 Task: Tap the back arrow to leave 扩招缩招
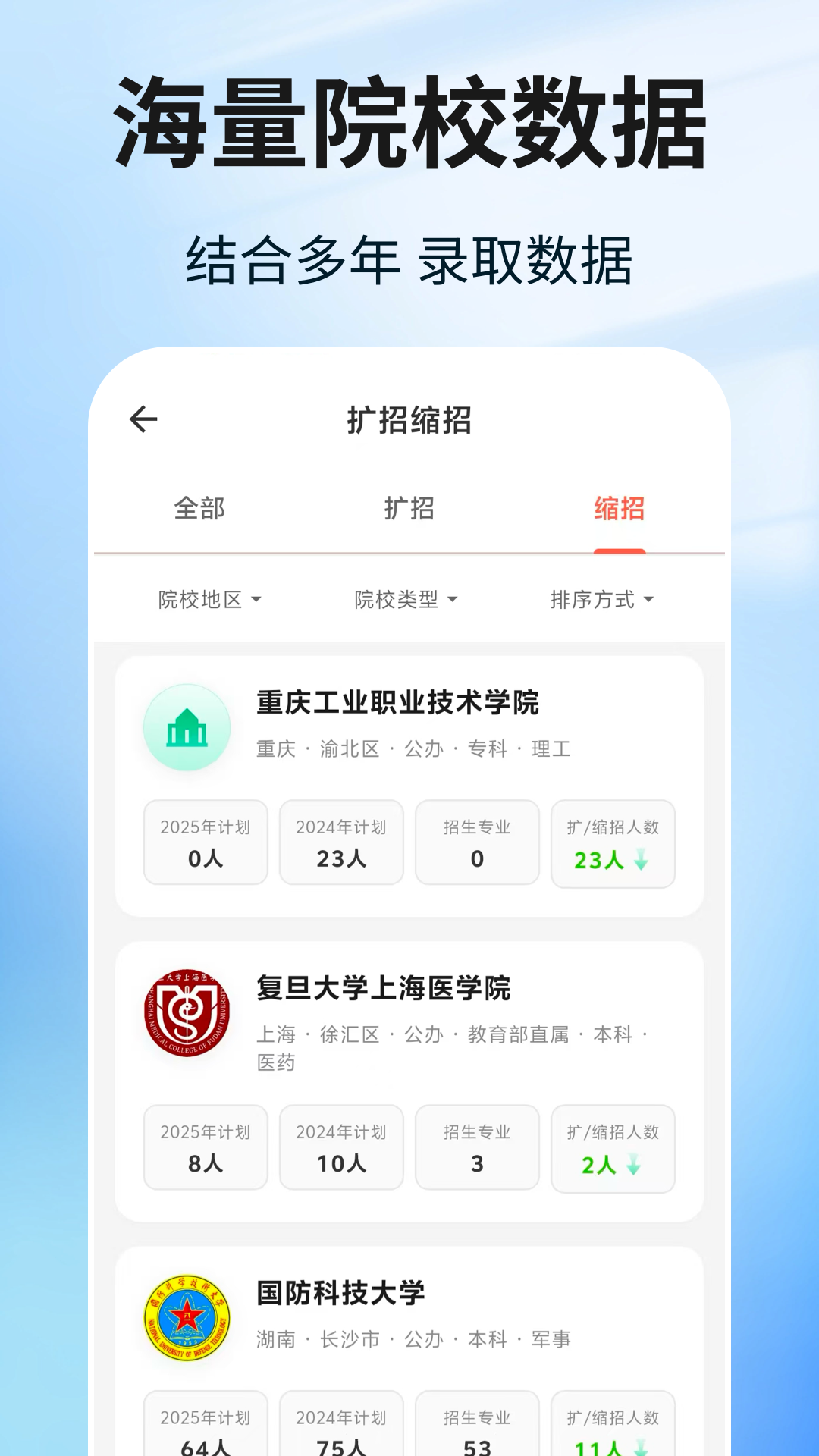point(142,418)
